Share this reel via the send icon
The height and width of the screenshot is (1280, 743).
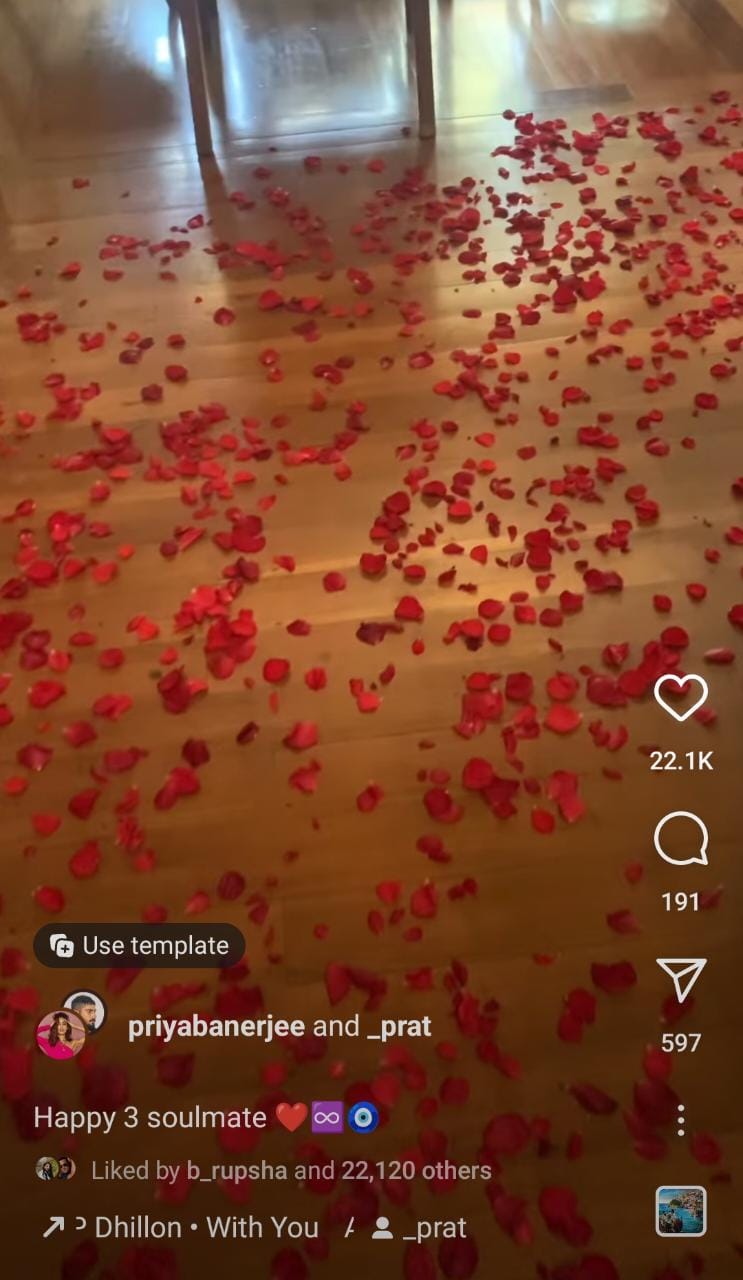click(x=680, y=980)
